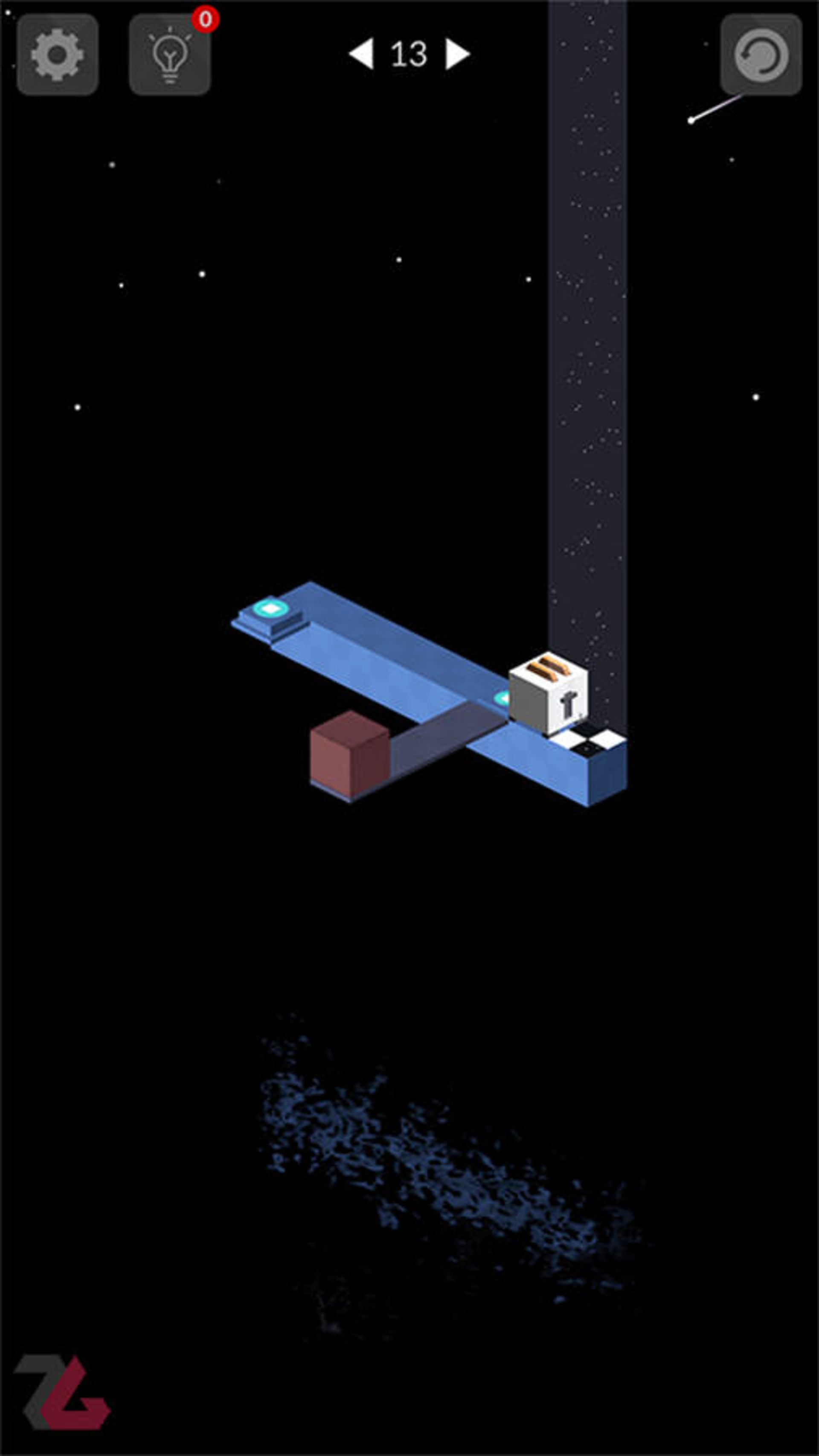819x1456 pixels.
Task: Open the lightbulb hints button
Action: point(170,55)
